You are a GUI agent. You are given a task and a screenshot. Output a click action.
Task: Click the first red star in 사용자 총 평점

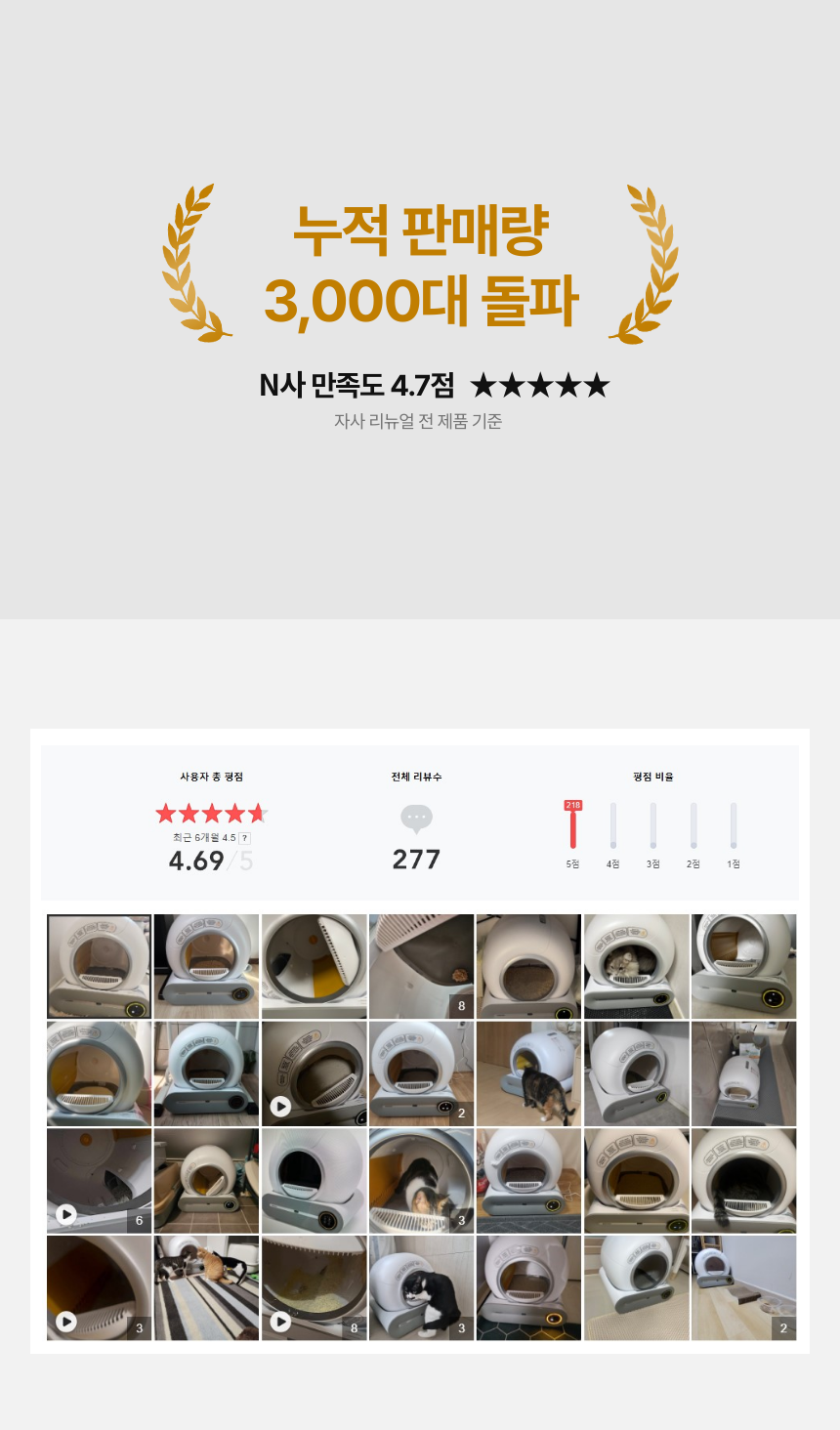coord(165,812)
